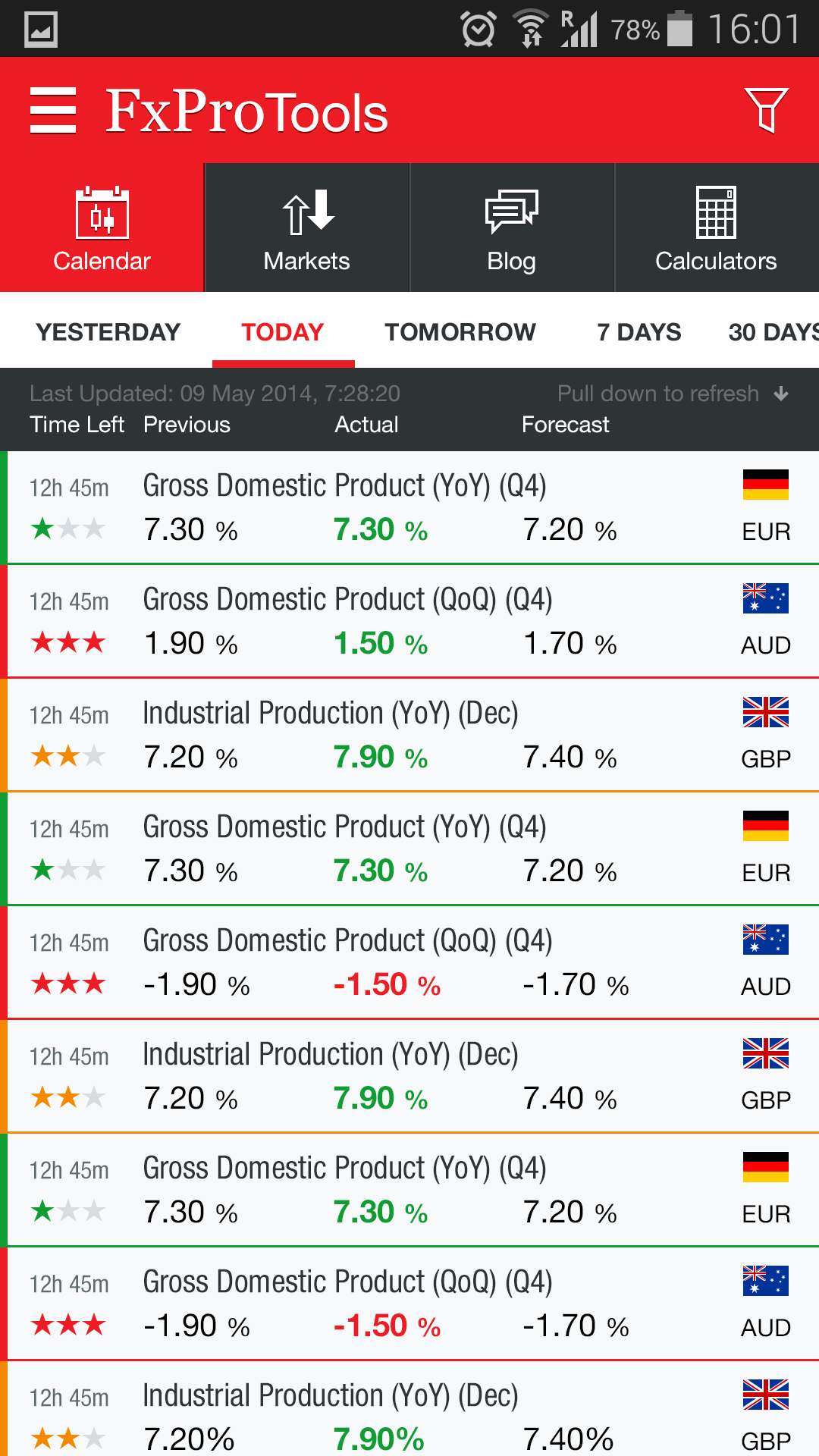The height and width of the screenshot is (1456, 819).
Task: Open the Industrial Production (YoY) (Dec) event
Action: [330, 713]
